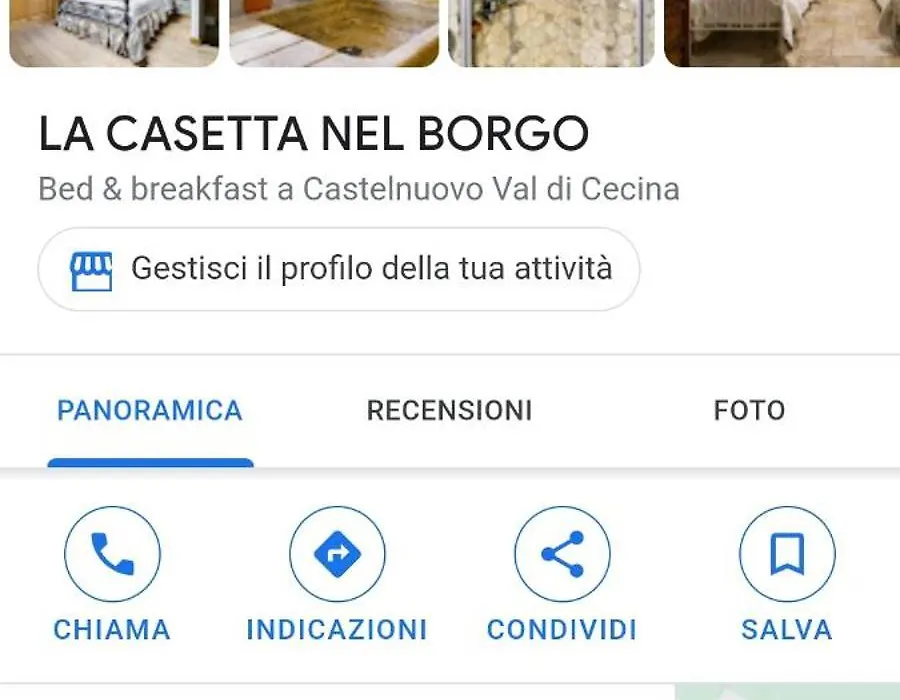View the fourth photo thumbnail

click(x=782, y=32)
